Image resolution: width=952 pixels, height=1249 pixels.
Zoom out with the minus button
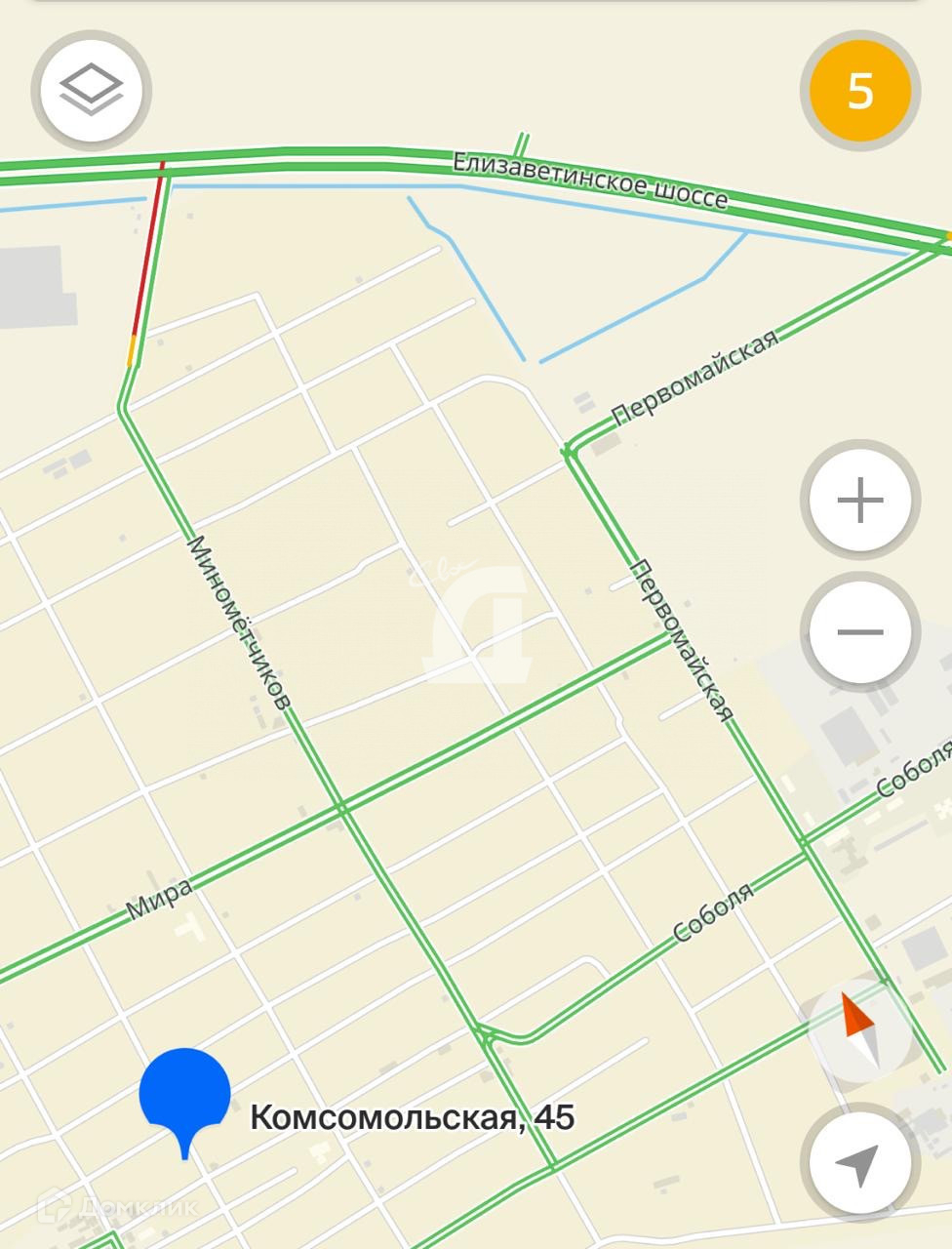[x=859, y=632]
